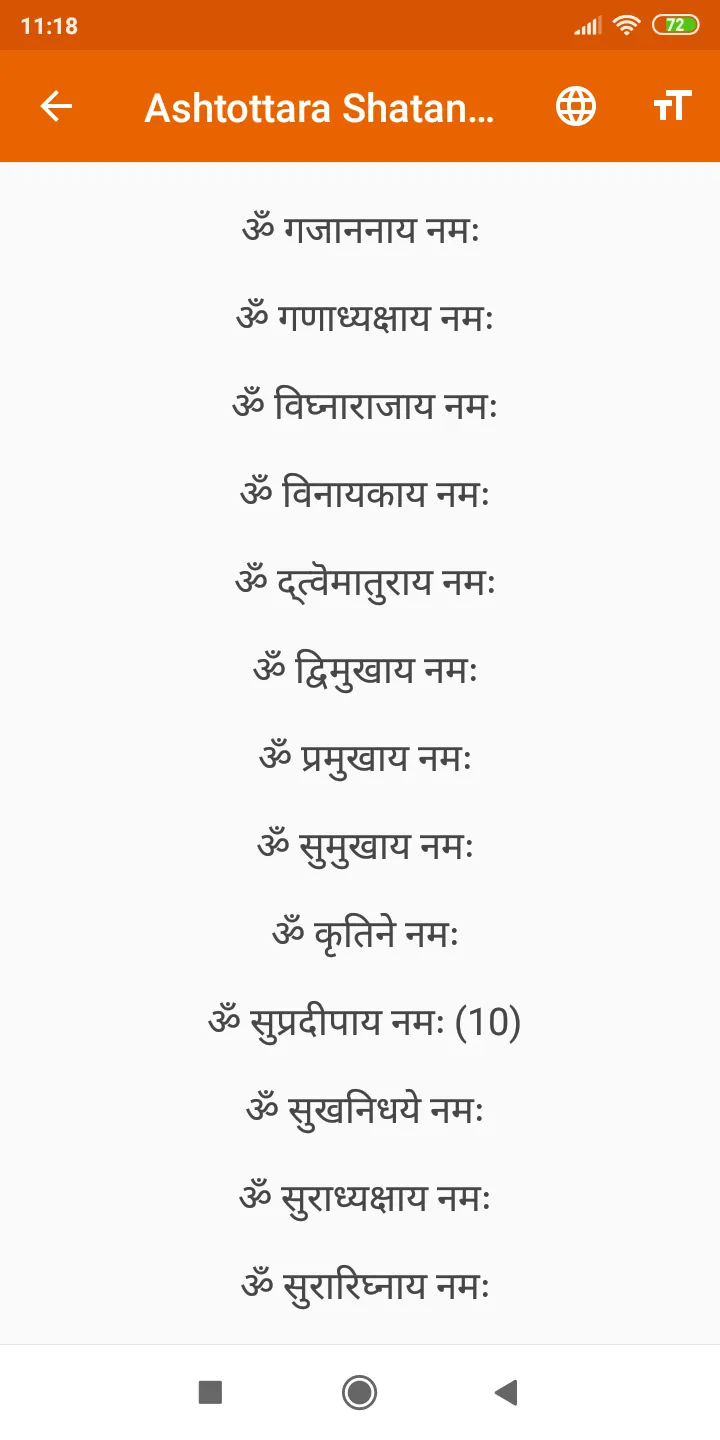Screen dimensions: 720x1440
Task: Tap the system home button
Action: coord(359,1392)
